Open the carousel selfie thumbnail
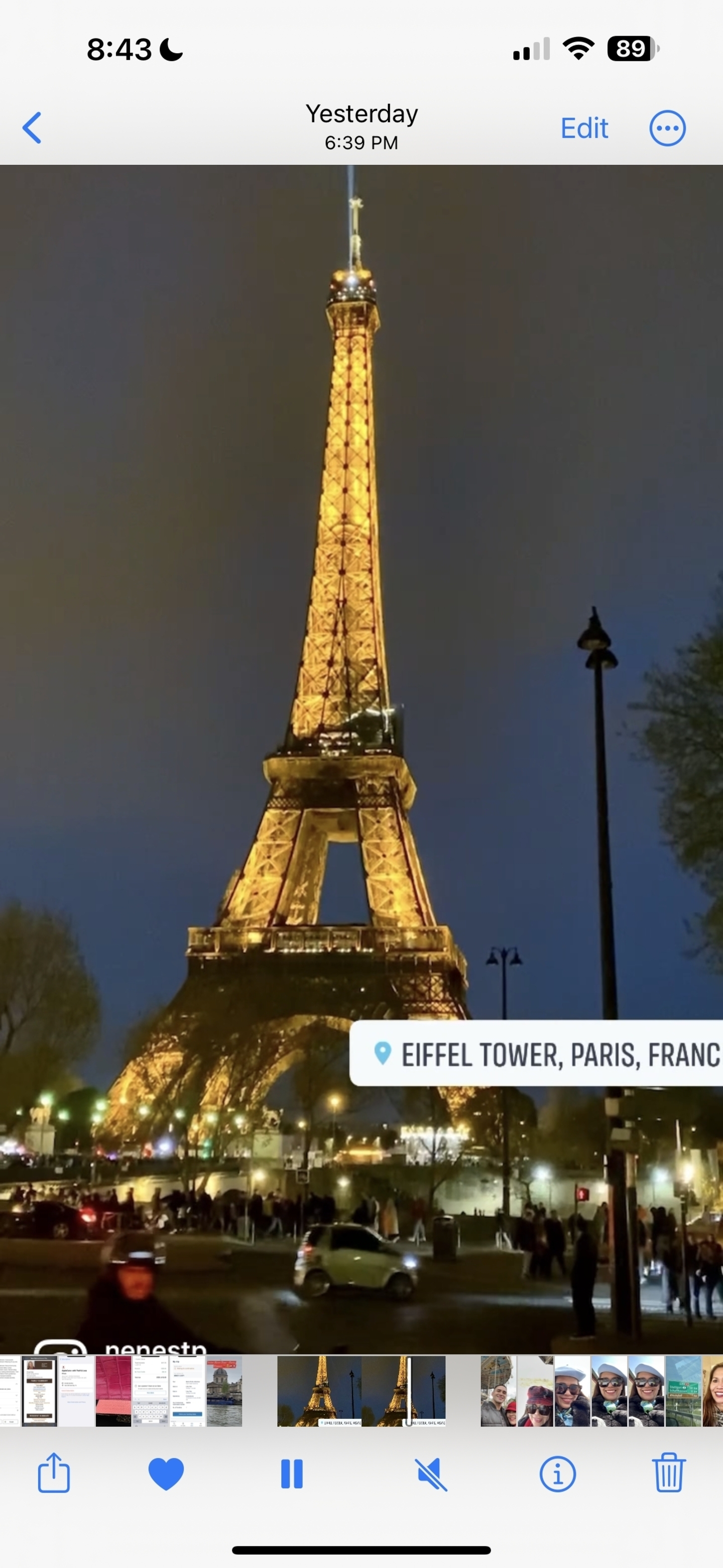 pyautogui.click(x=499, y=1391)
